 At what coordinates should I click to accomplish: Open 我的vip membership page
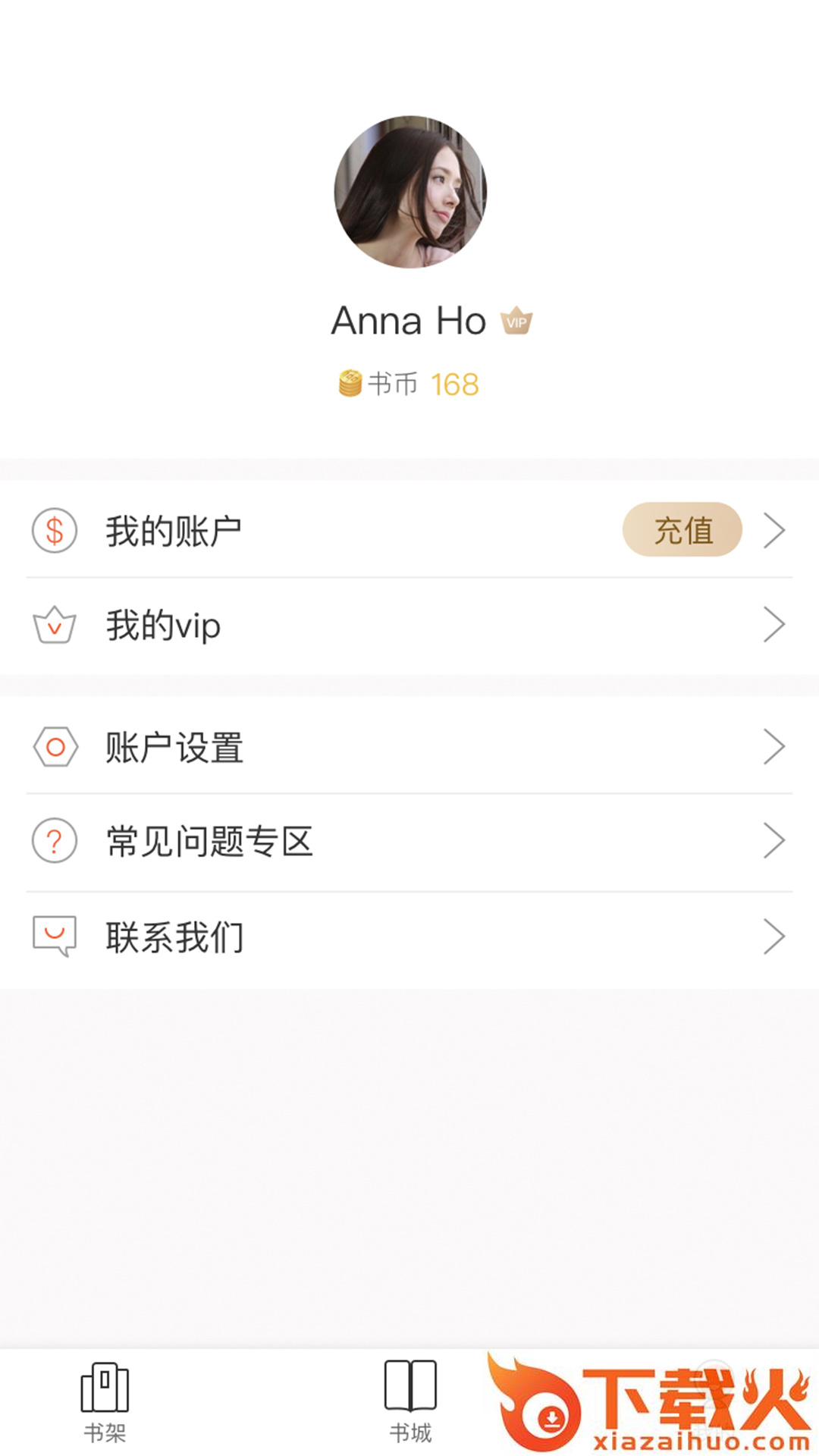point(409,626)
